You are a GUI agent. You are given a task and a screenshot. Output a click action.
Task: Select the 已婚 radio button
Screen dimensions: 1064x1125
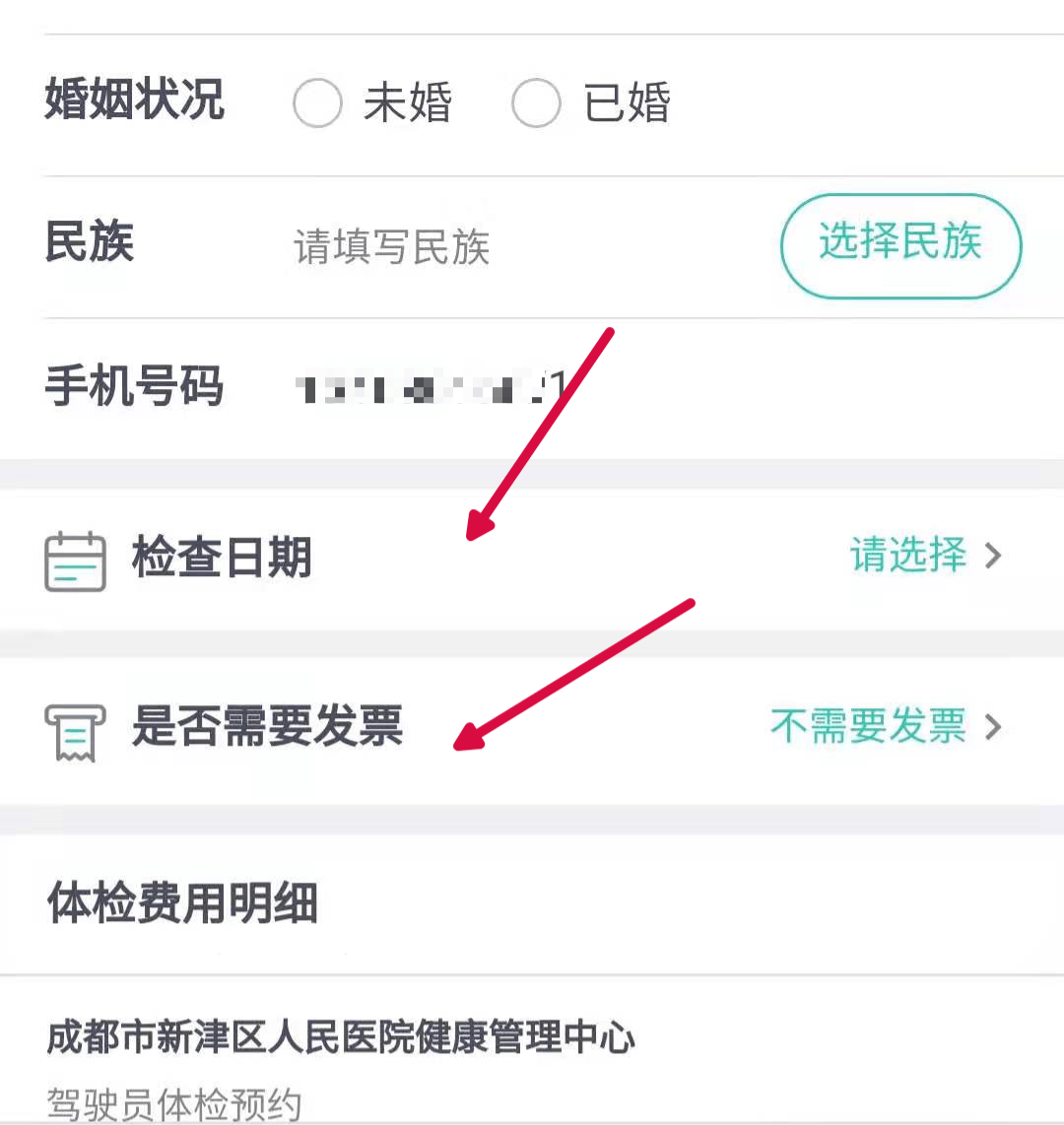coord(536,102)
